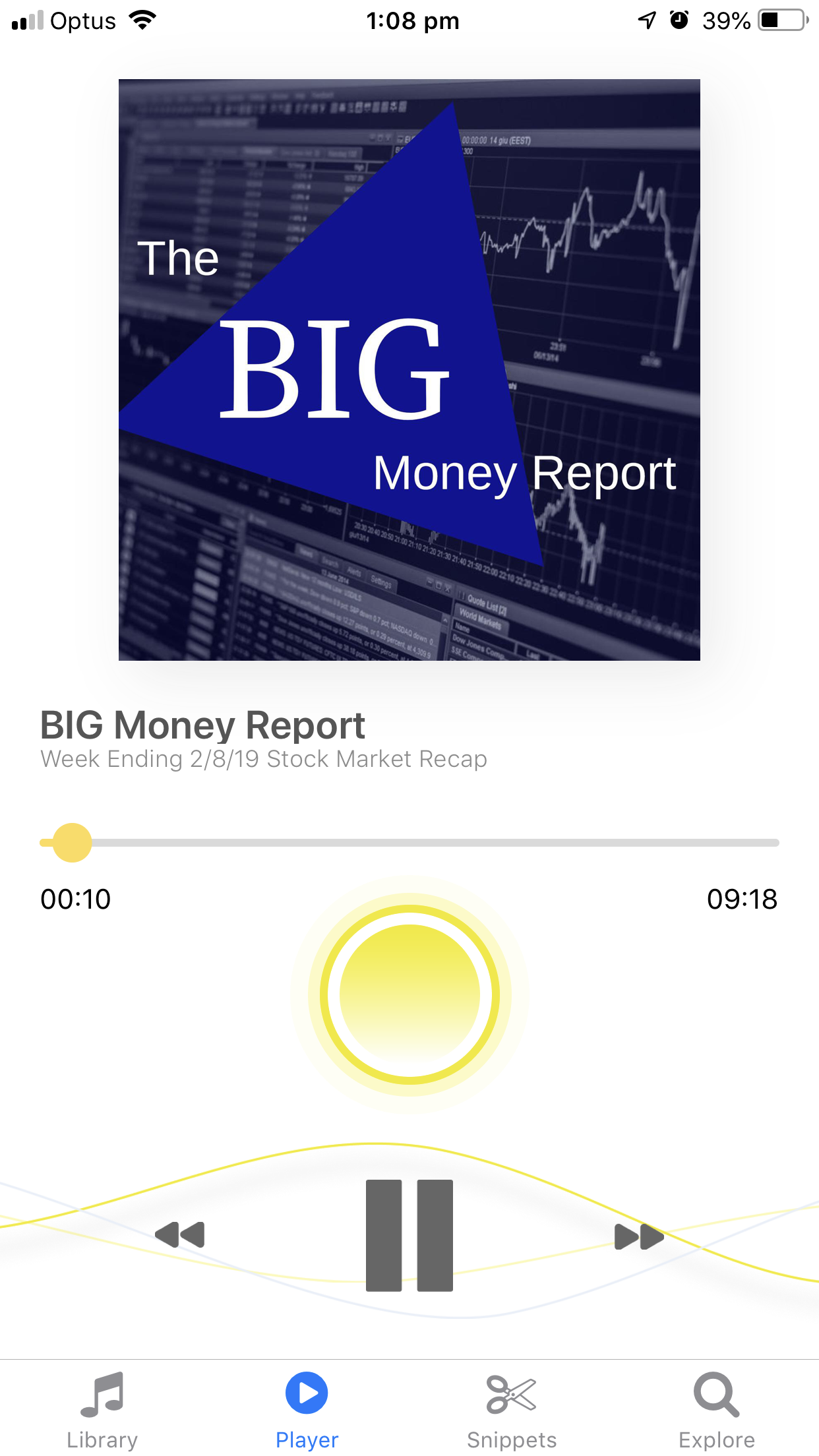Tap the playback progress slider knob
Viewport: 819px width, 1456px height.
pyautogui.click(x=72, y=843)
